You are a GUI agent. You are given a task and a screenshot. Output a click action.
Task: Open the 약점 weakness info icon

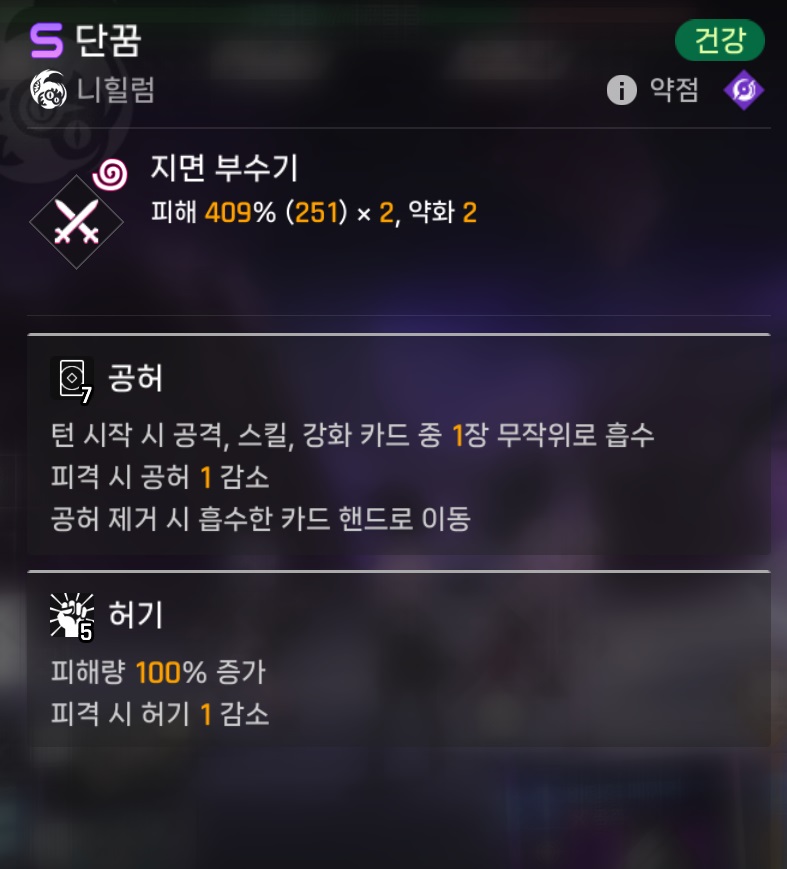click(622, 91)
